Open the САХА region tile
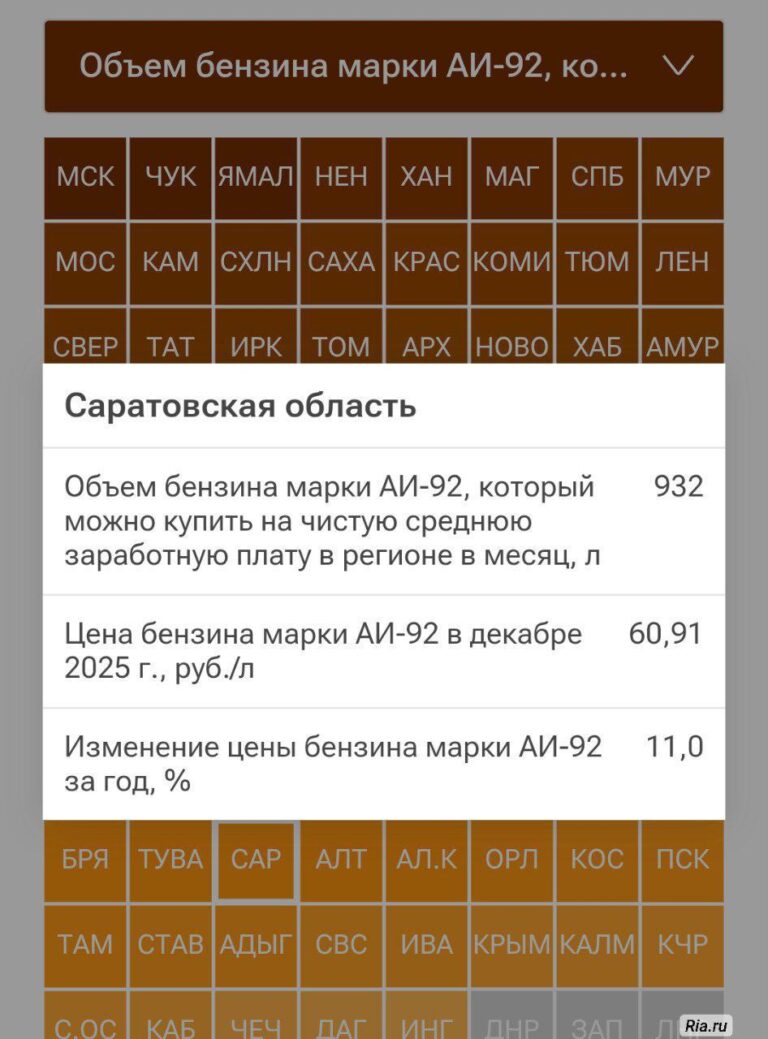The height and width of the screenshot is (1039, 768). pyautogui.click(x=341, y=263)
